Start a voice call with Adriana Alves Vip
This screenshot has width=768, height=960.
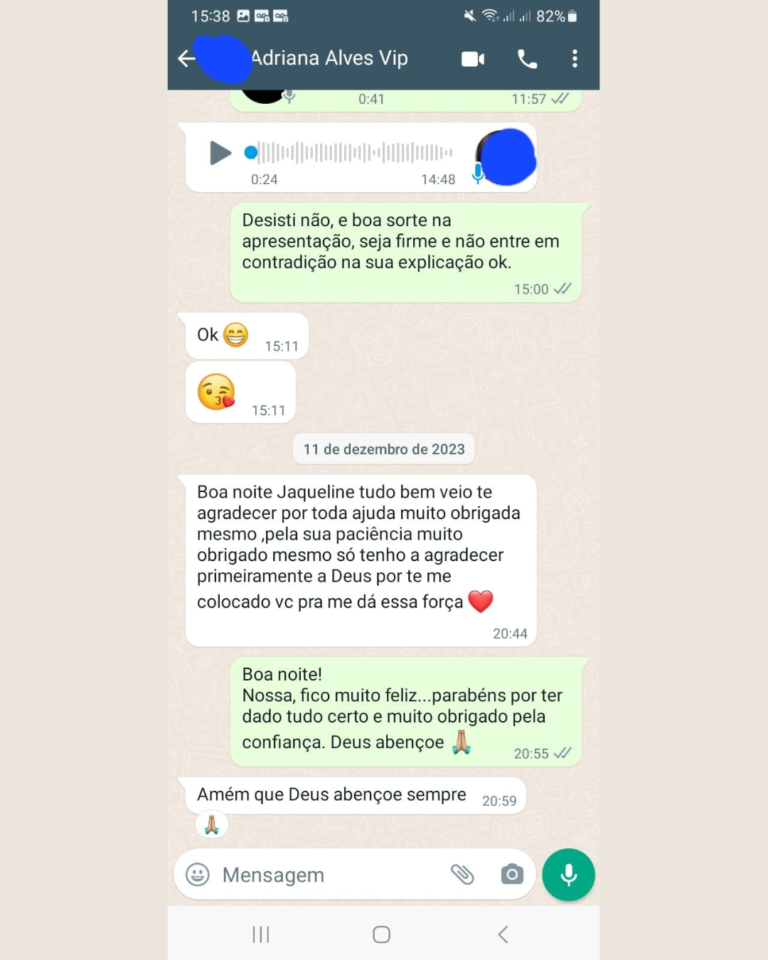point(527,59)
